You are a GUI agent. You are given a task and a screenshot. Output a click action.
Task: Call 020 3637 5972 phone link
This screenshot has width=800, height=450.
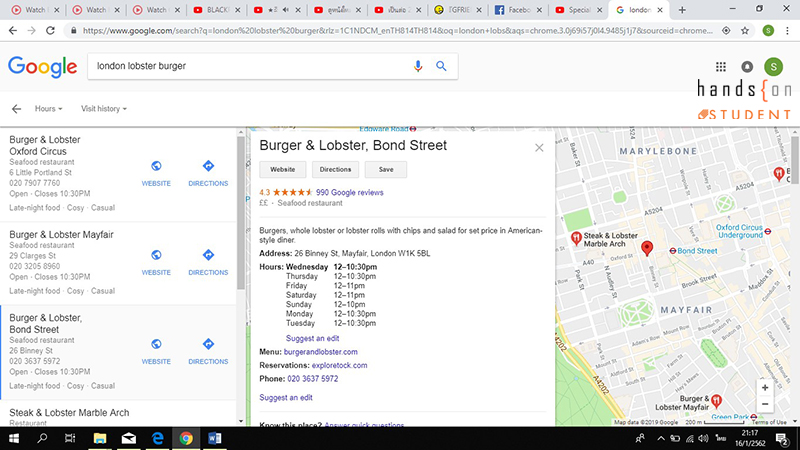click(313, 379)
